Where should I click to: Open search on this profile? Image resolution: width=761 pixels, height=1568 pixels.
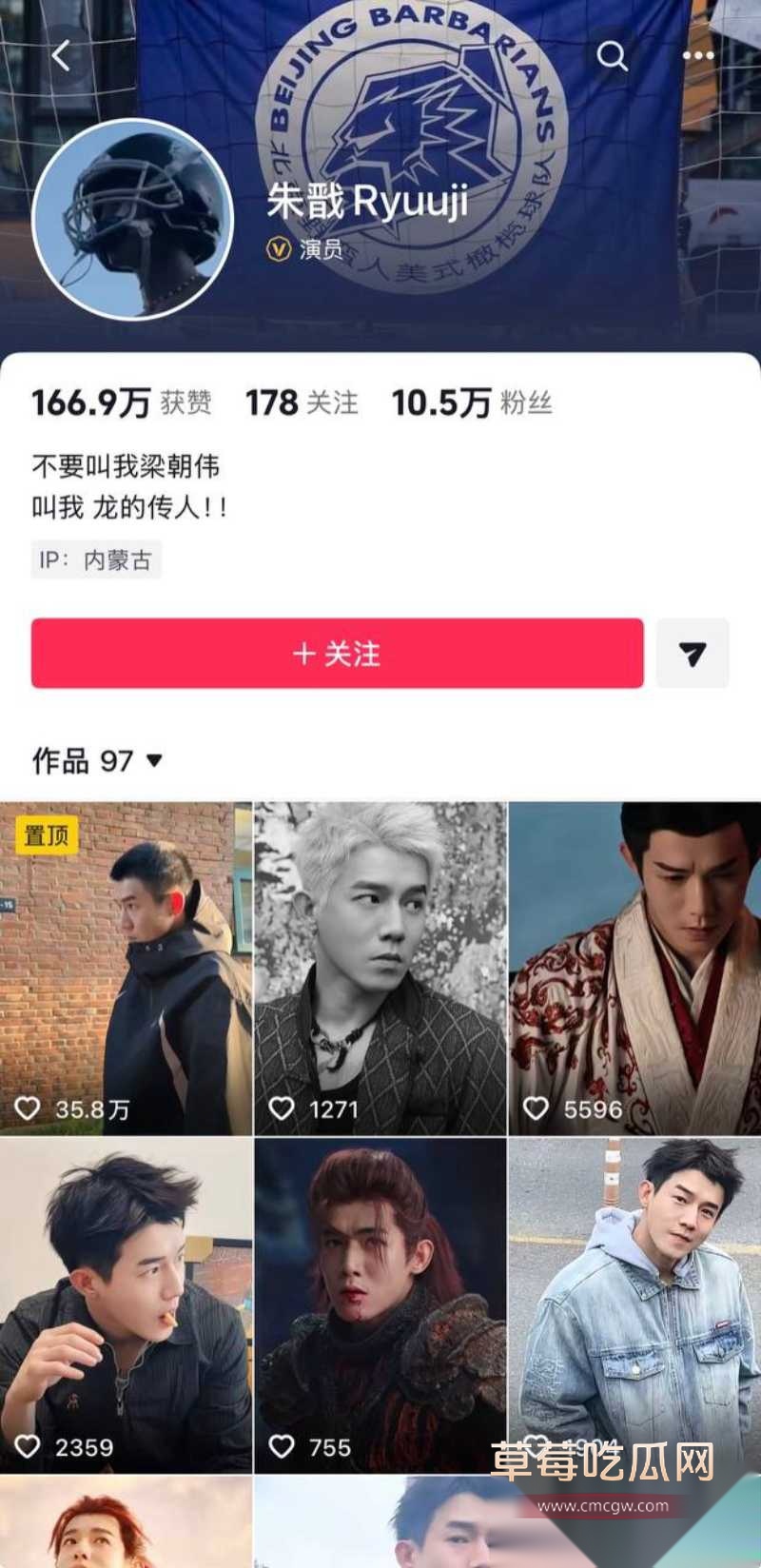tap(612, 56)
